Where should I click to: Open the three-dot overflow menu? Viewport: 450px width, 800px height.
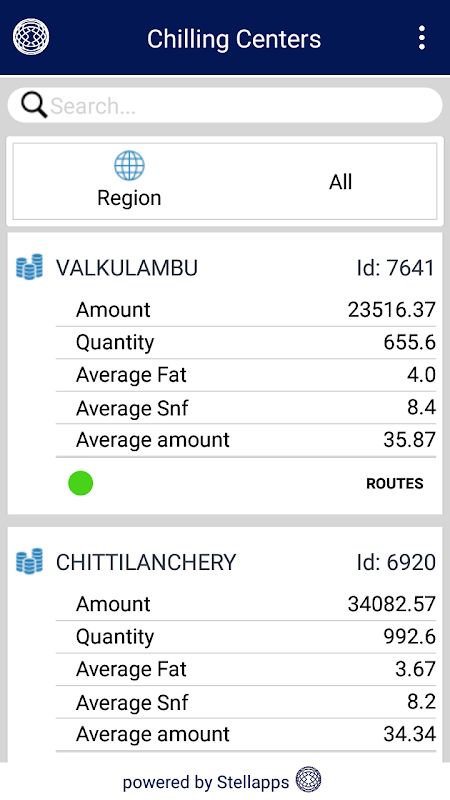click(x=421, y=38)
